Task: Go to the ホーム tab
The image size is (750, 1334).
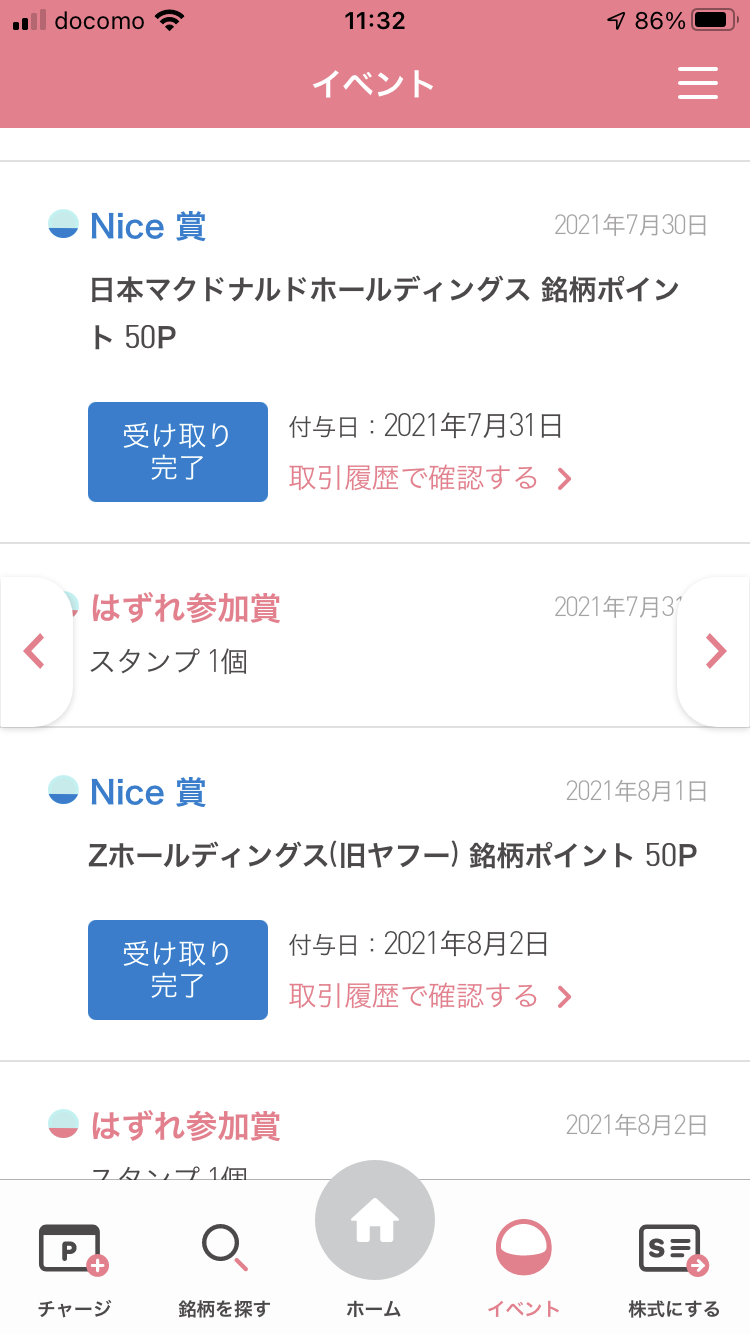Action: pos(375,1240)
